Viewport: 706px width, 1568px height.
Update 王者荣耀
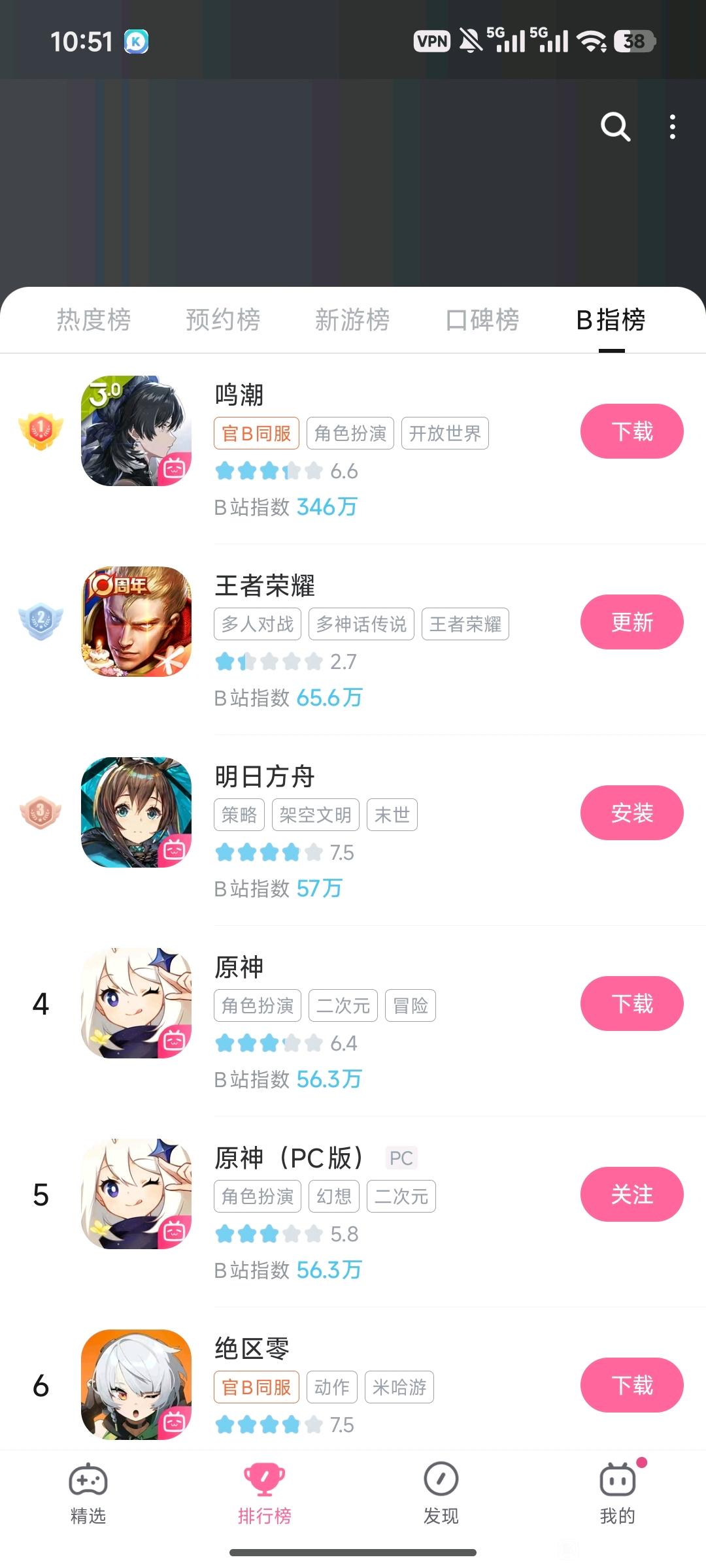point(631,622)
